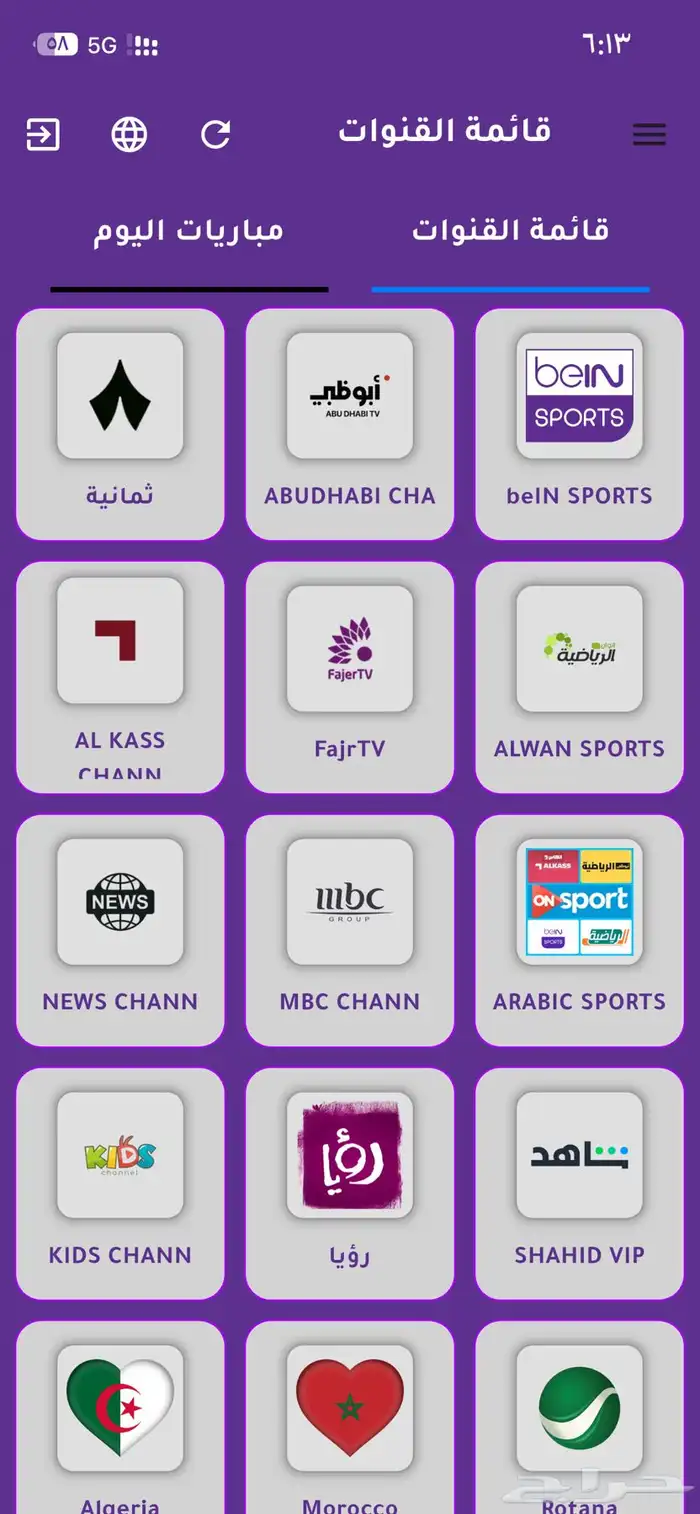
Task: Open the ABUDHABI CHA card
Action: coord(349,424)
